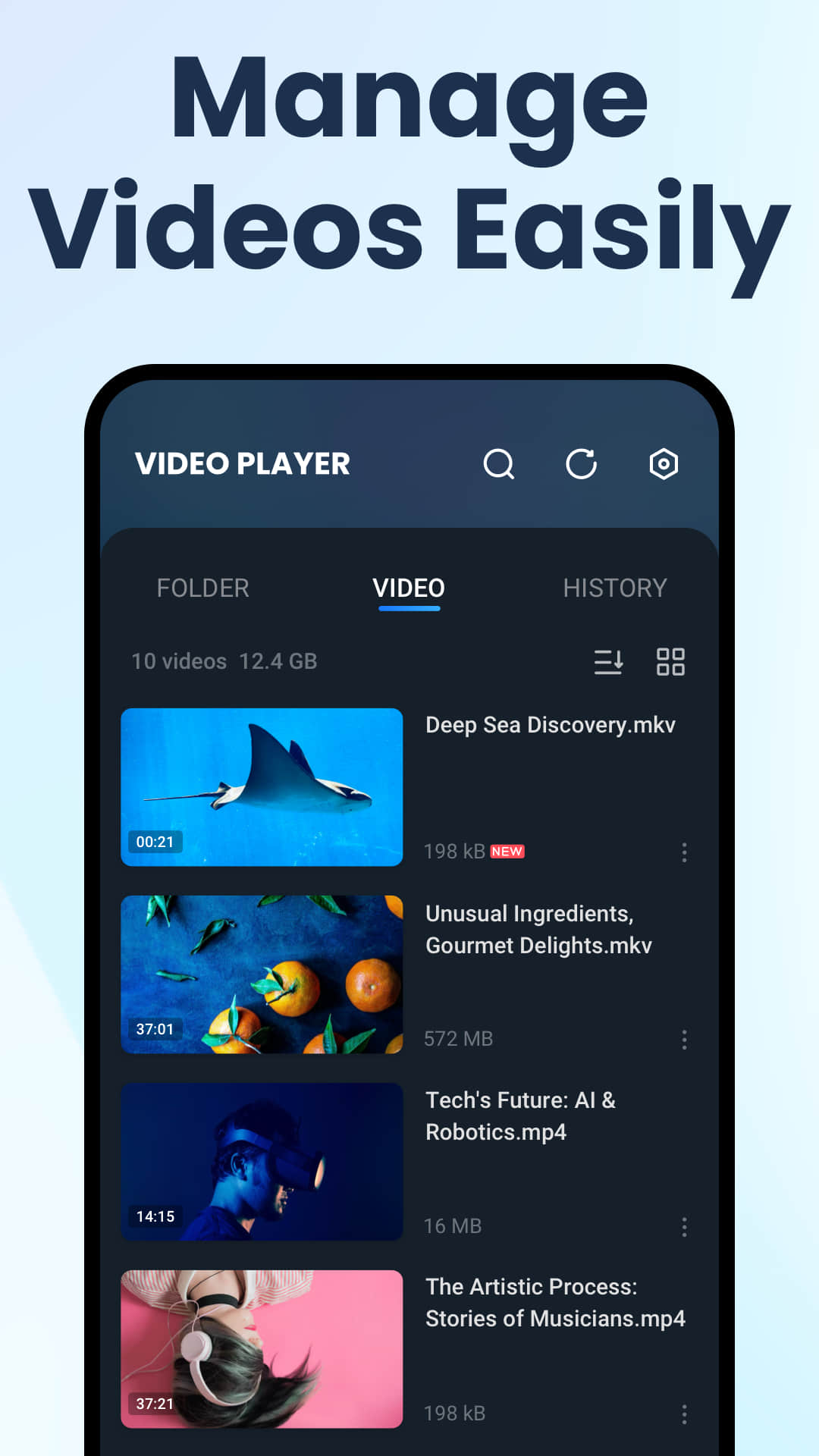Switch to the HISTORY tab
The width and height of the screenshot is (819, 1456).
(616, 588)
